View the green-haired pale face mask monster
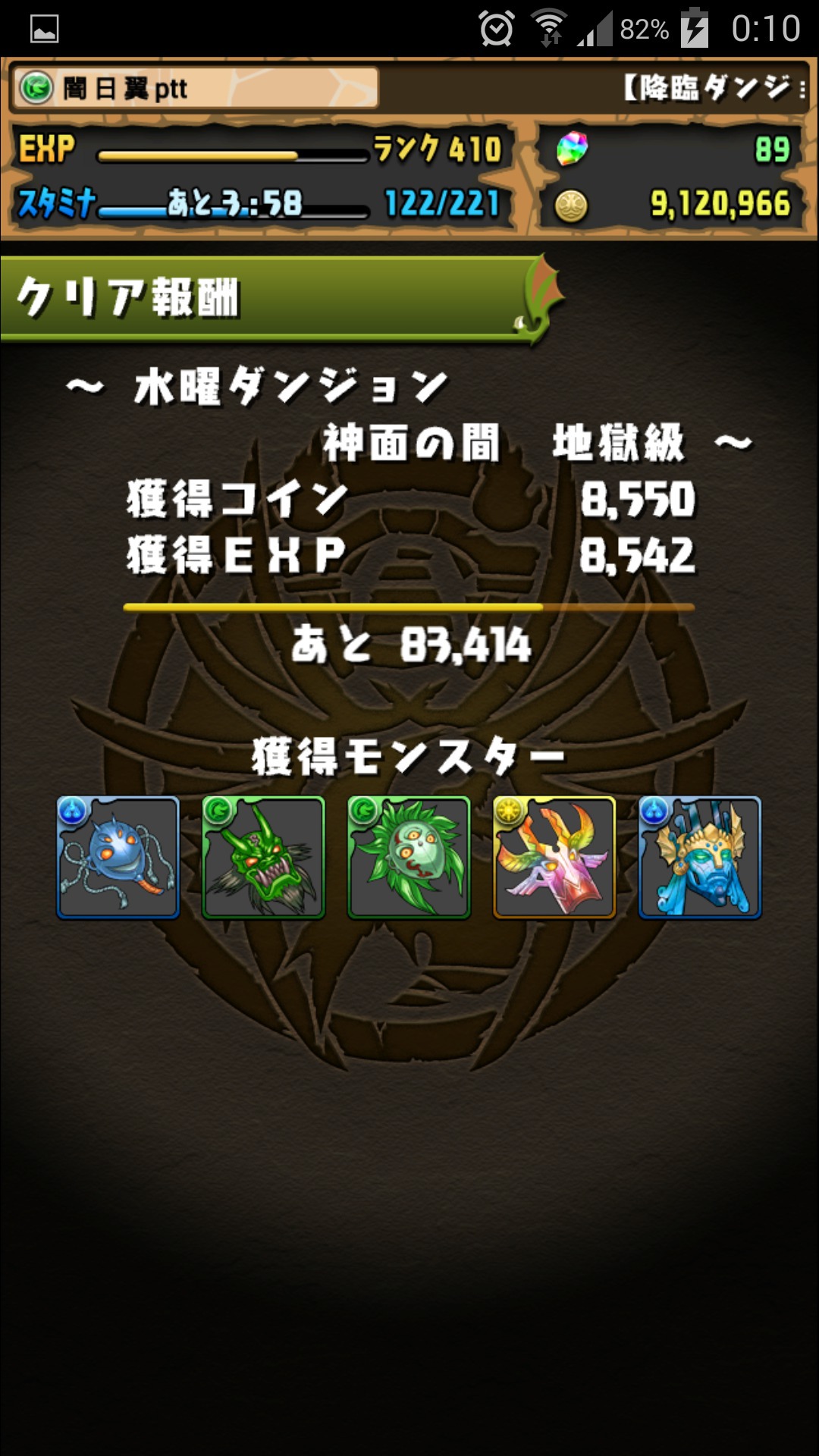Viewport: 819px width, 1456px height. [409, 858]
